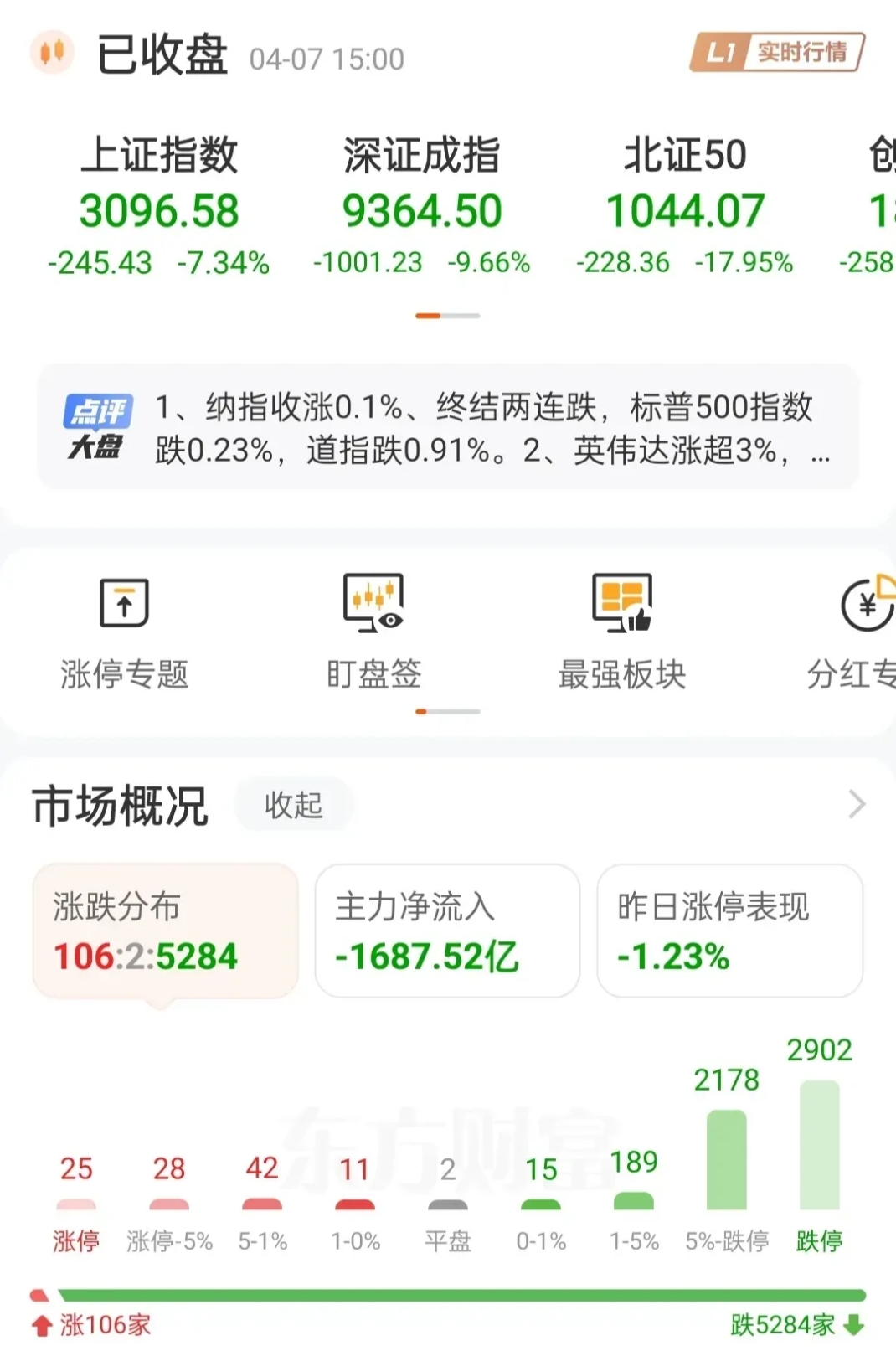Open the 北证50 index quote
896x1351 pixels.
click(685, 201)
